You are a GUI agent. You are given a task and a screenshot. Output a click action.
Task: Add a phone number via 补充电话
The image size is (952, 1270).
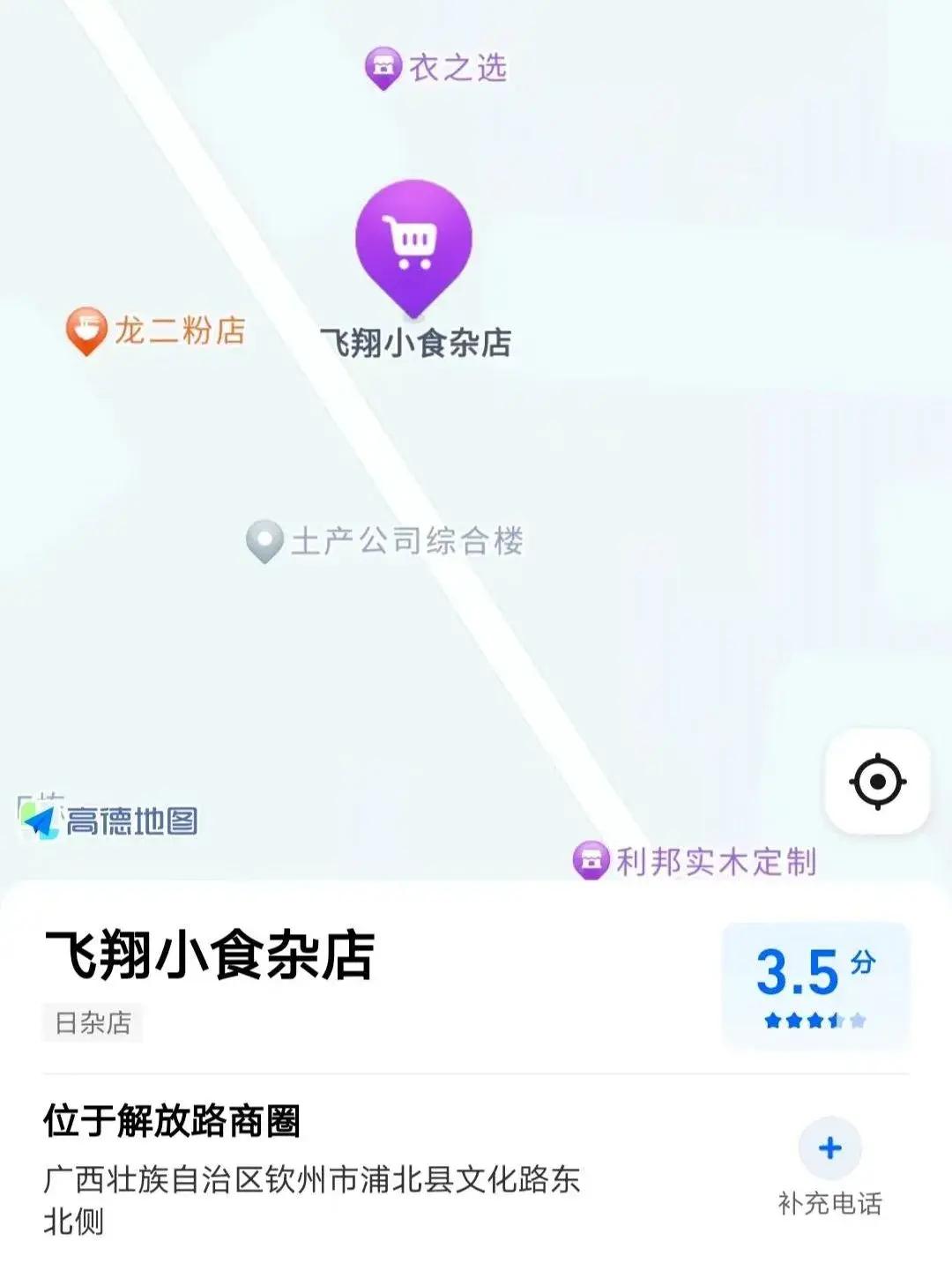click(x=829, y=1149)
